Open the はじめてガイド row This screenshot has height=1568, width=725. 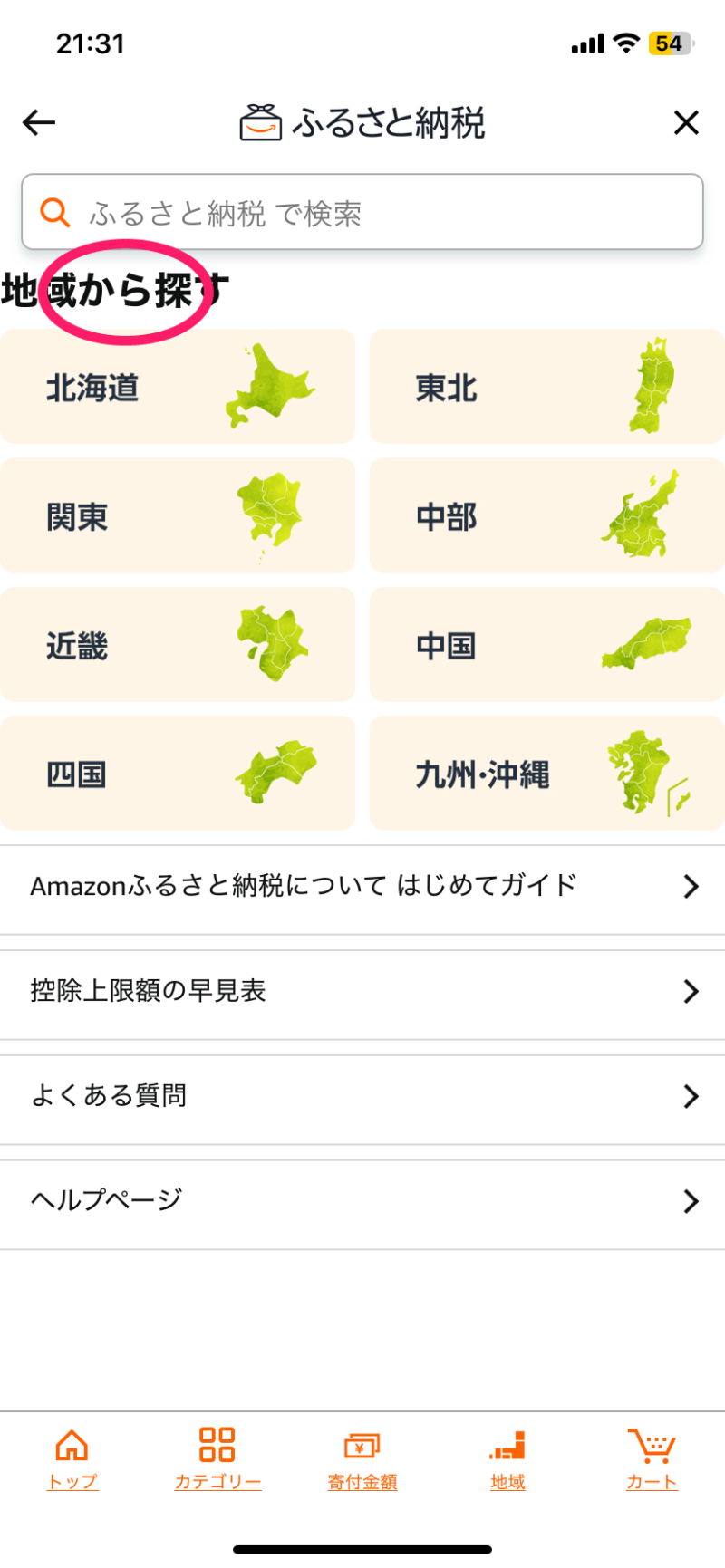pos(362,886)
